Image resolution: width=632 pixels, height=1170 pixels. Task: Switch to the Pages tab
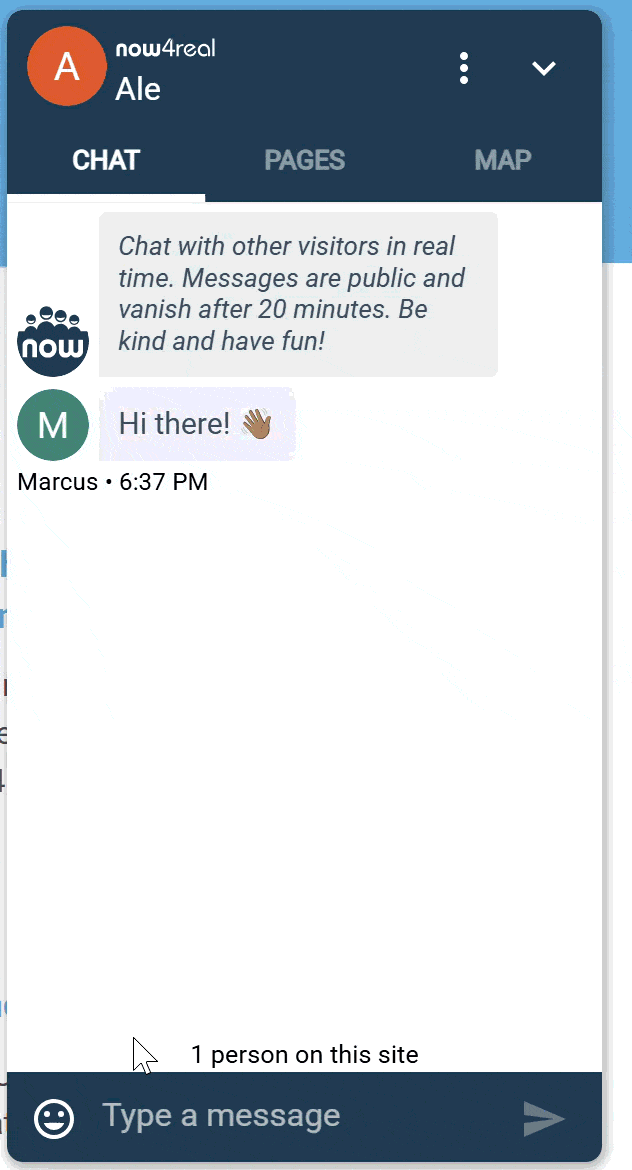click(x=304, y=160)
